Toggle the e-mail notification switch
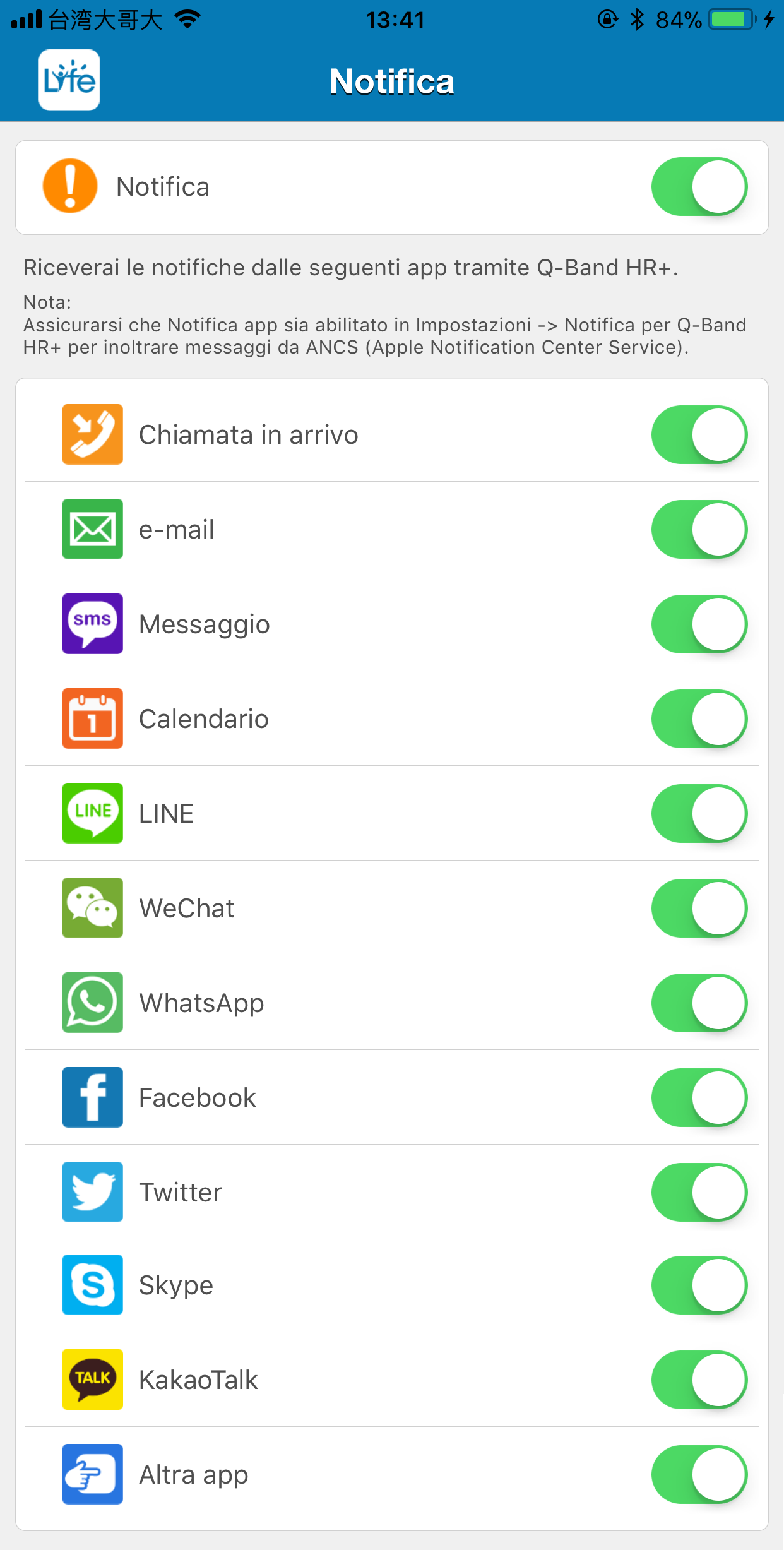Screen dimensions: 784x1550 coord(699,530)
